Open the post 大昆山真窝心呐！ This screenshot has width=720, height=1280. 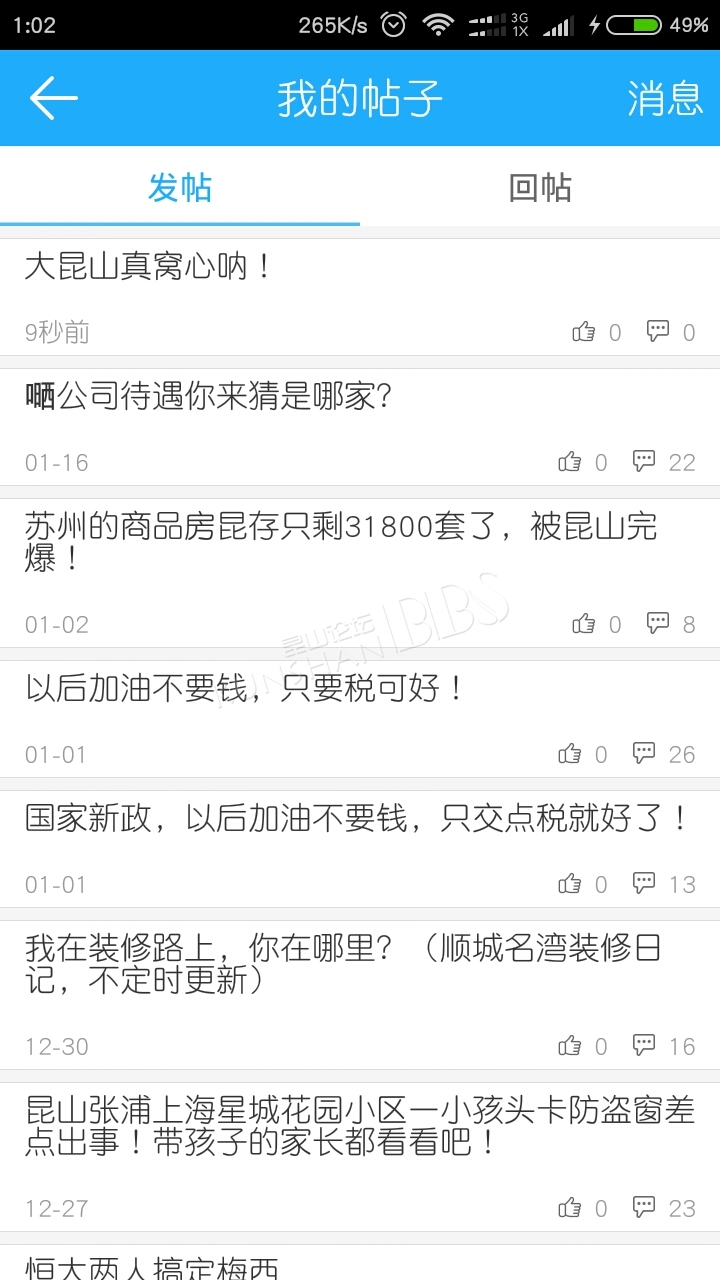click(x=360, y=297)
